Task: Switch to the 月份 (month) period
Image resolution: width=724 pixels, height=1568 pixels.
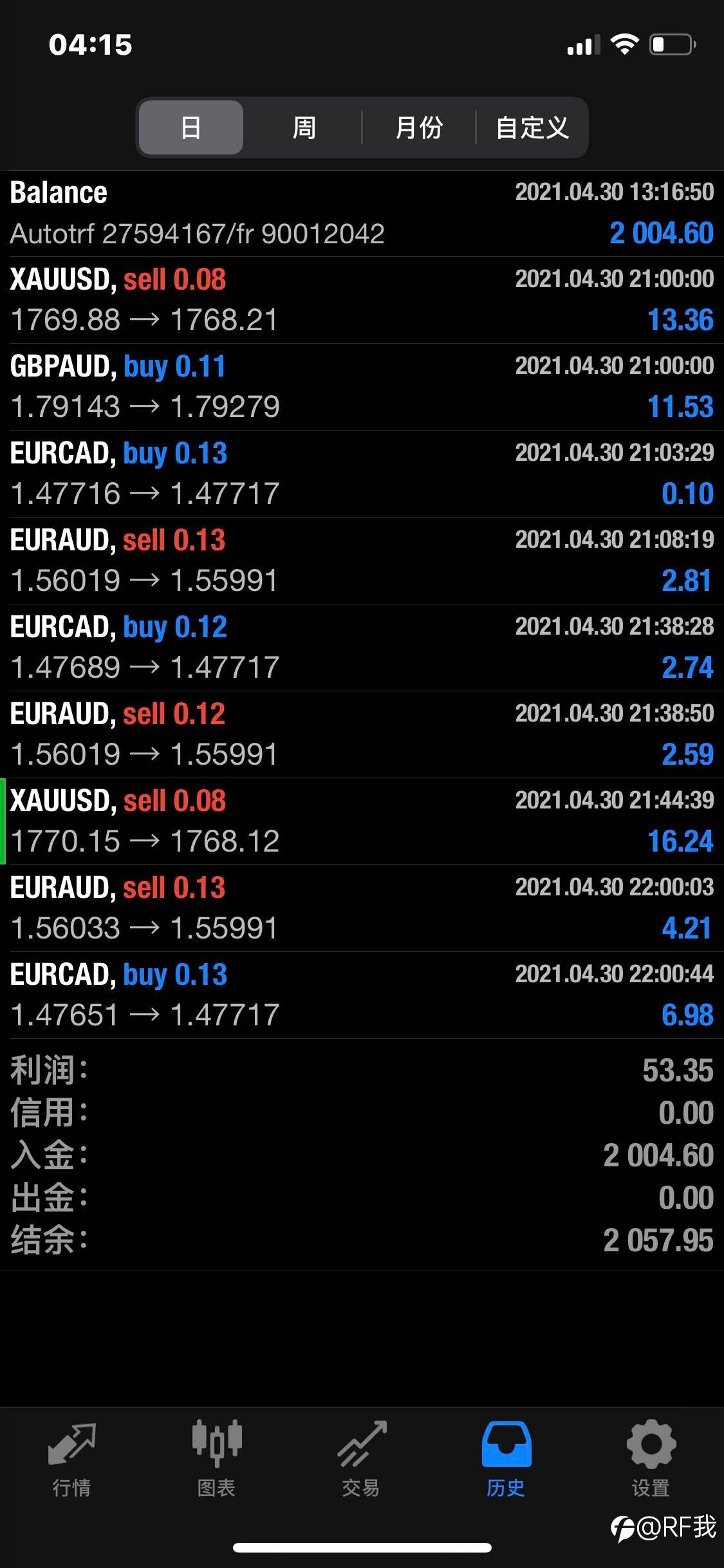Action: [419, 127]
